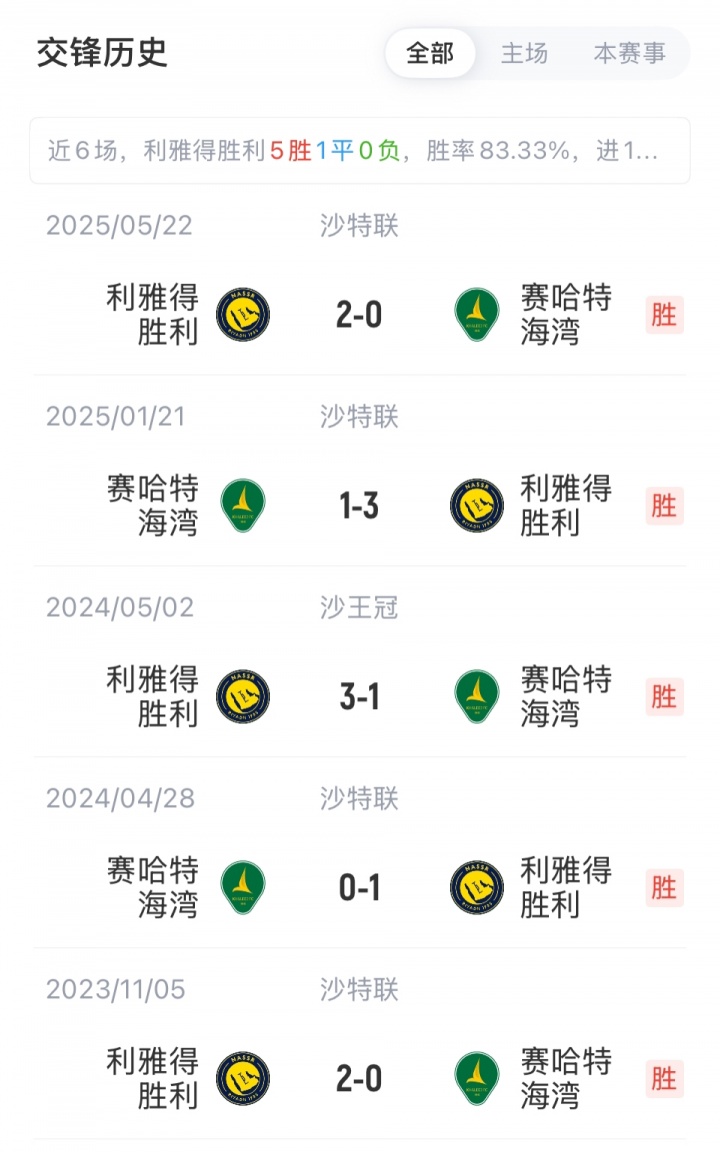Switch to the 主场 tab
The image size is (720, 1152).
click(525, 53)
